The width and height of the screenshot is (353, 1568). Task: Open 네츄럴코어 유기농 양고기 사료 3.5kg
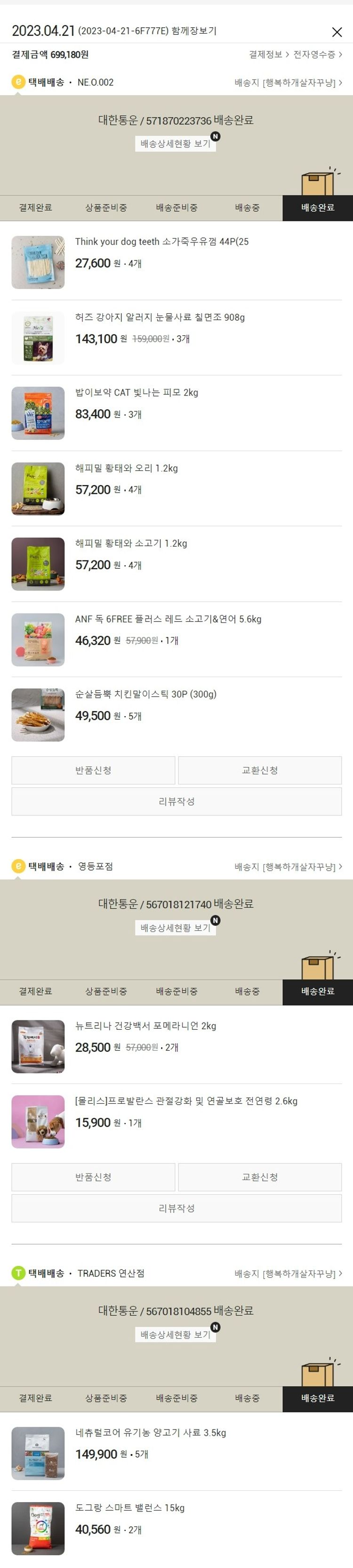150,1433
